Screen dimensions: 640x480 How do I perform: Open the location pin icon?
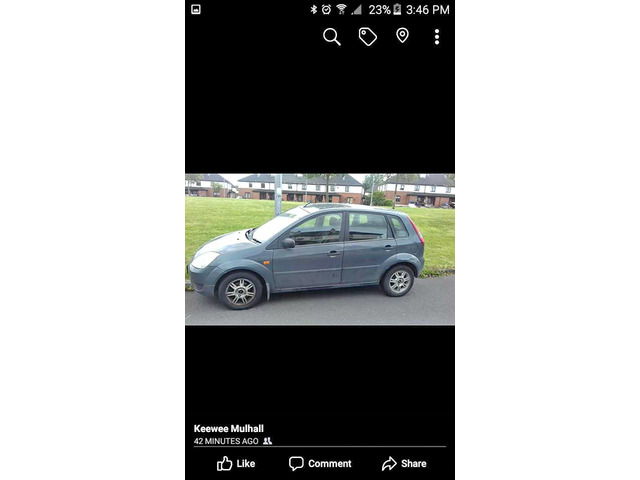(402, 36)
